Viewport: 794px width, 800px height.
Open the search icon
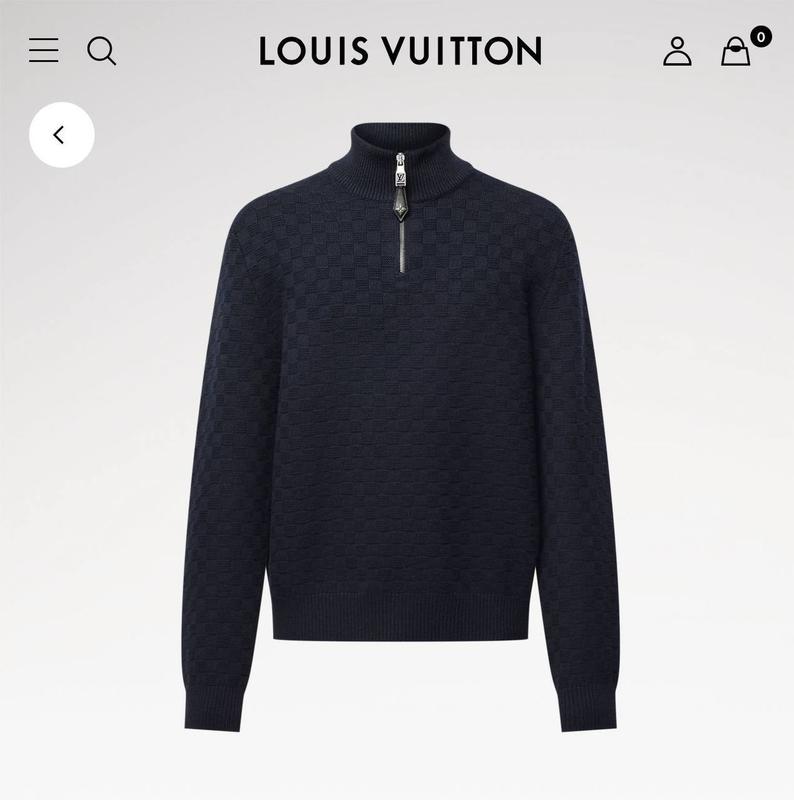[x=101, y=50]
